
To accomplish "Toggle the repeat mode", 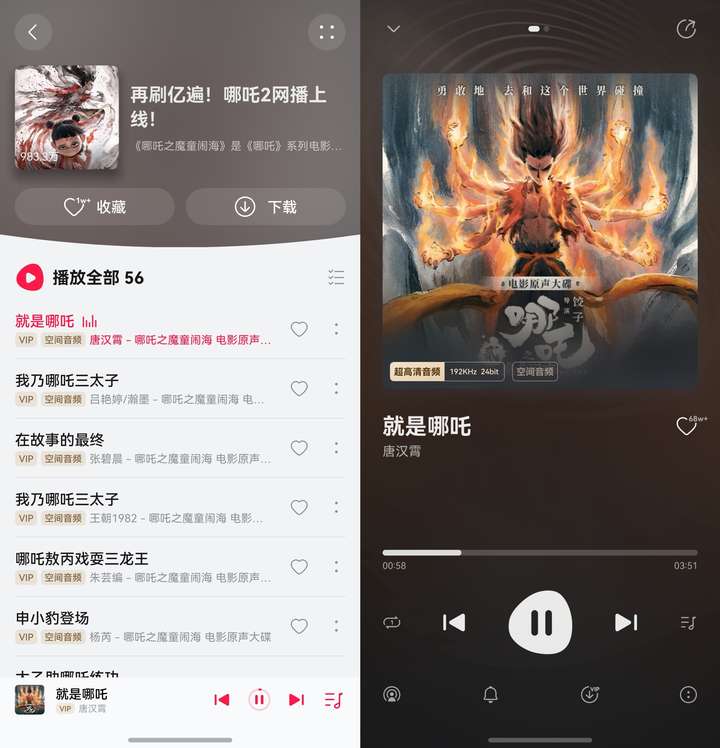I will [392, 622].
